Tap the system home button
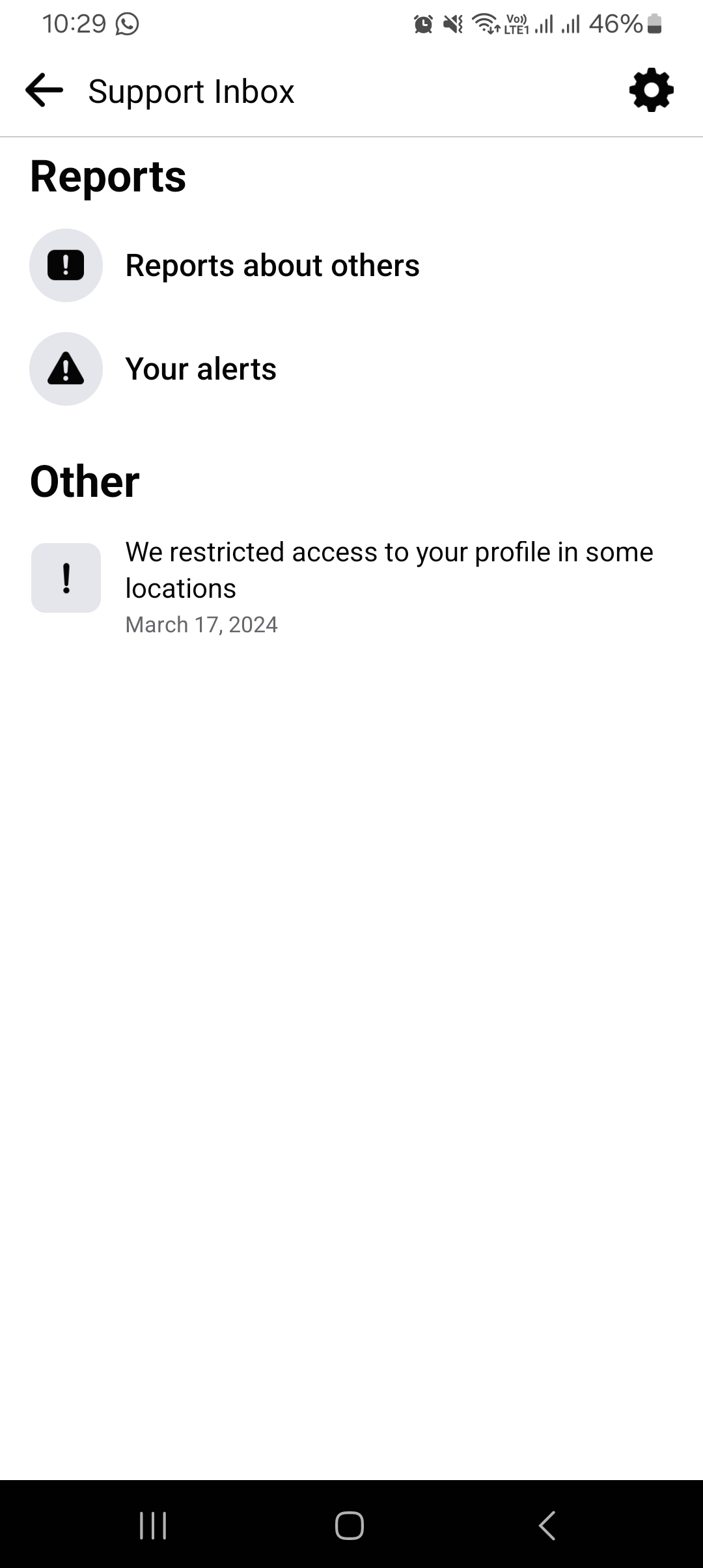Image resolution: width=703 pixels, height=1568 pixels. point(350,1525)
